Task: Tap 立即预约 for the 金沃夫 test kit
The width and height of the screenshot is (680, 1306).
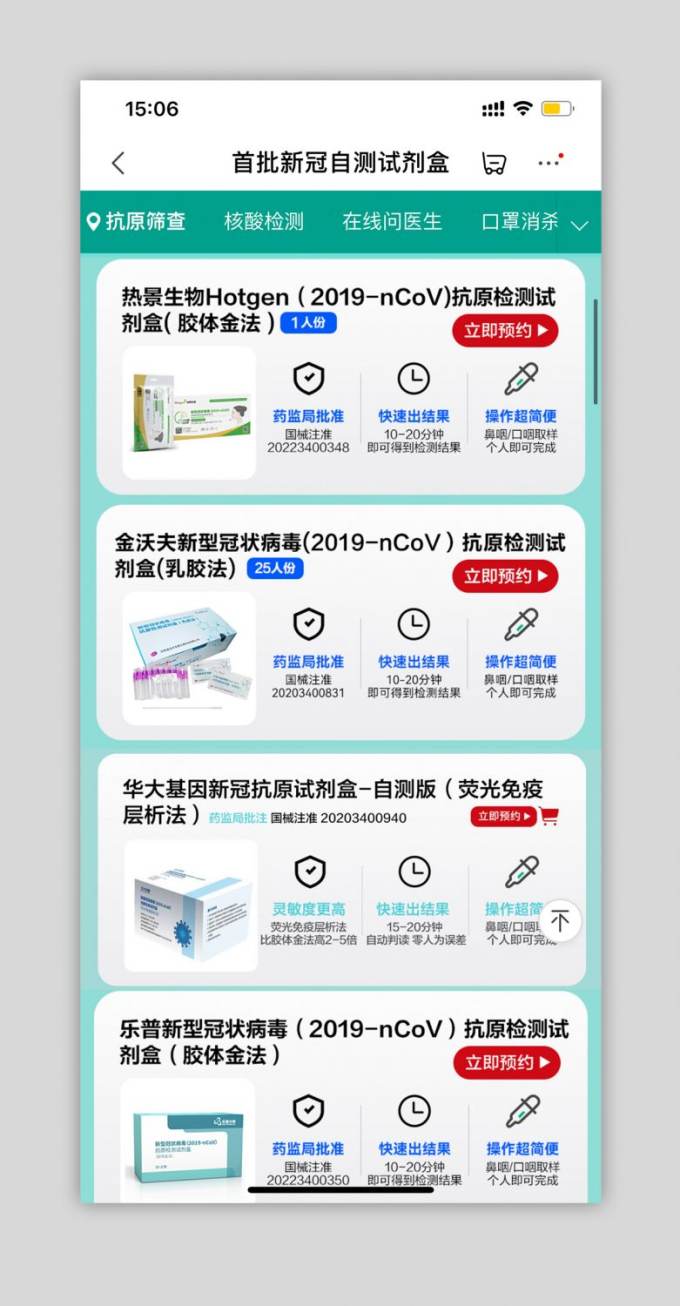Action: (505, 576)
